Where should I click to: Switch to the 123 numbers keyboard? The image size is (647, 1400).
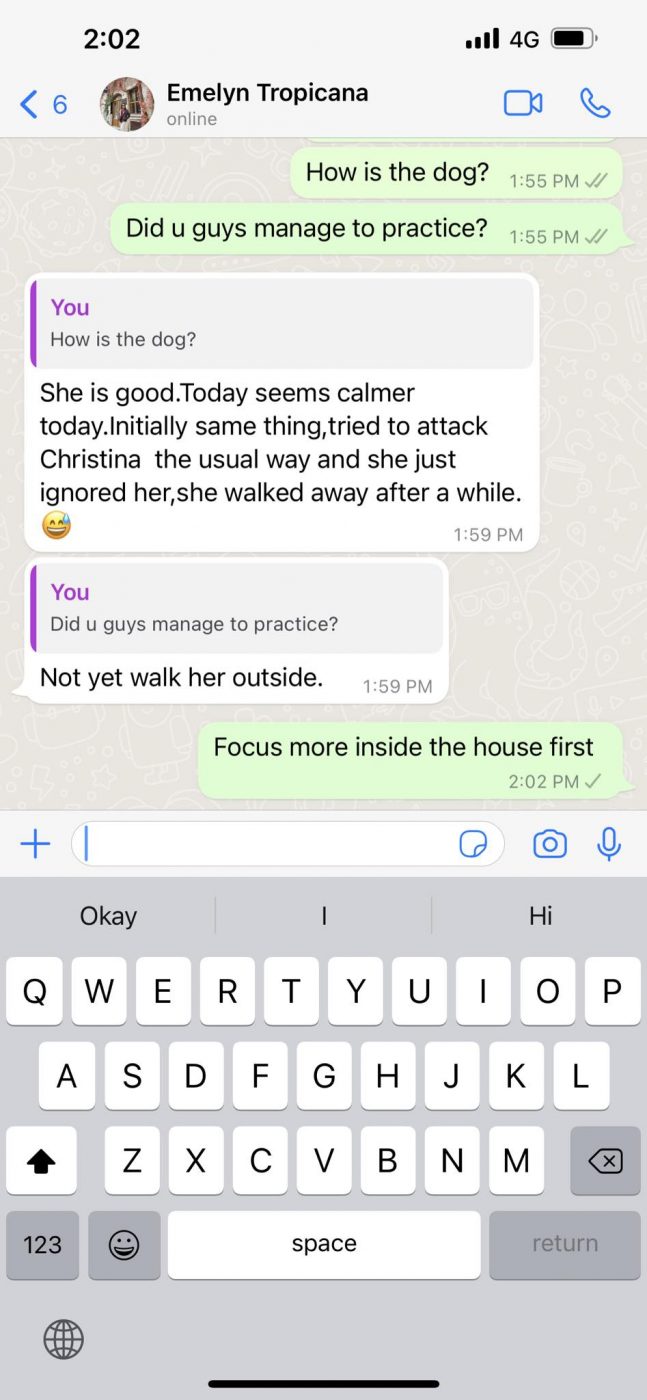point(42,1245)
